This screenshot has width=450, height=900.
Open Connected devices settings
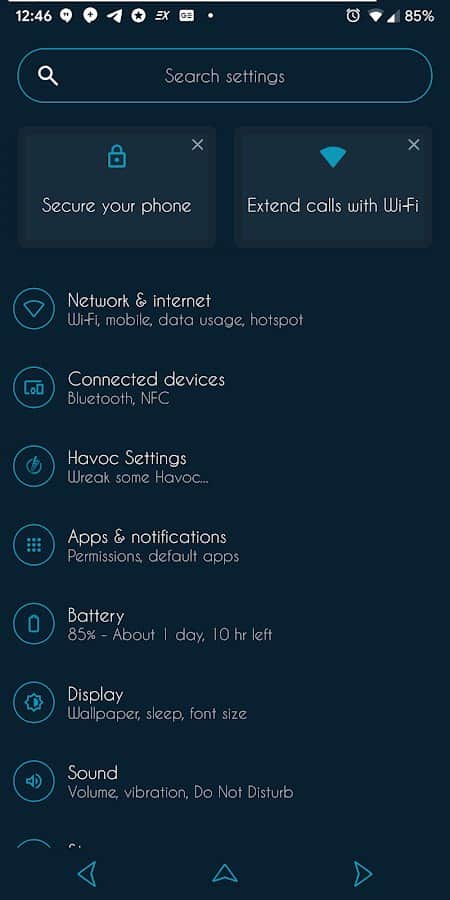pyautogui.click(x=225, y=387)
